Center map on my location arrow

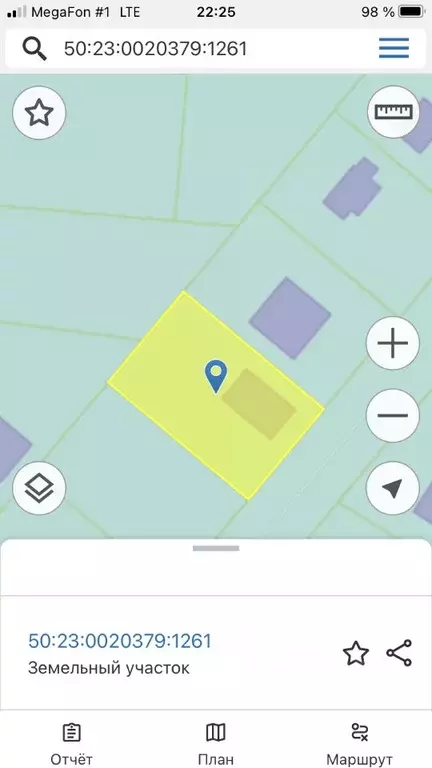click(x=393, y=488)
